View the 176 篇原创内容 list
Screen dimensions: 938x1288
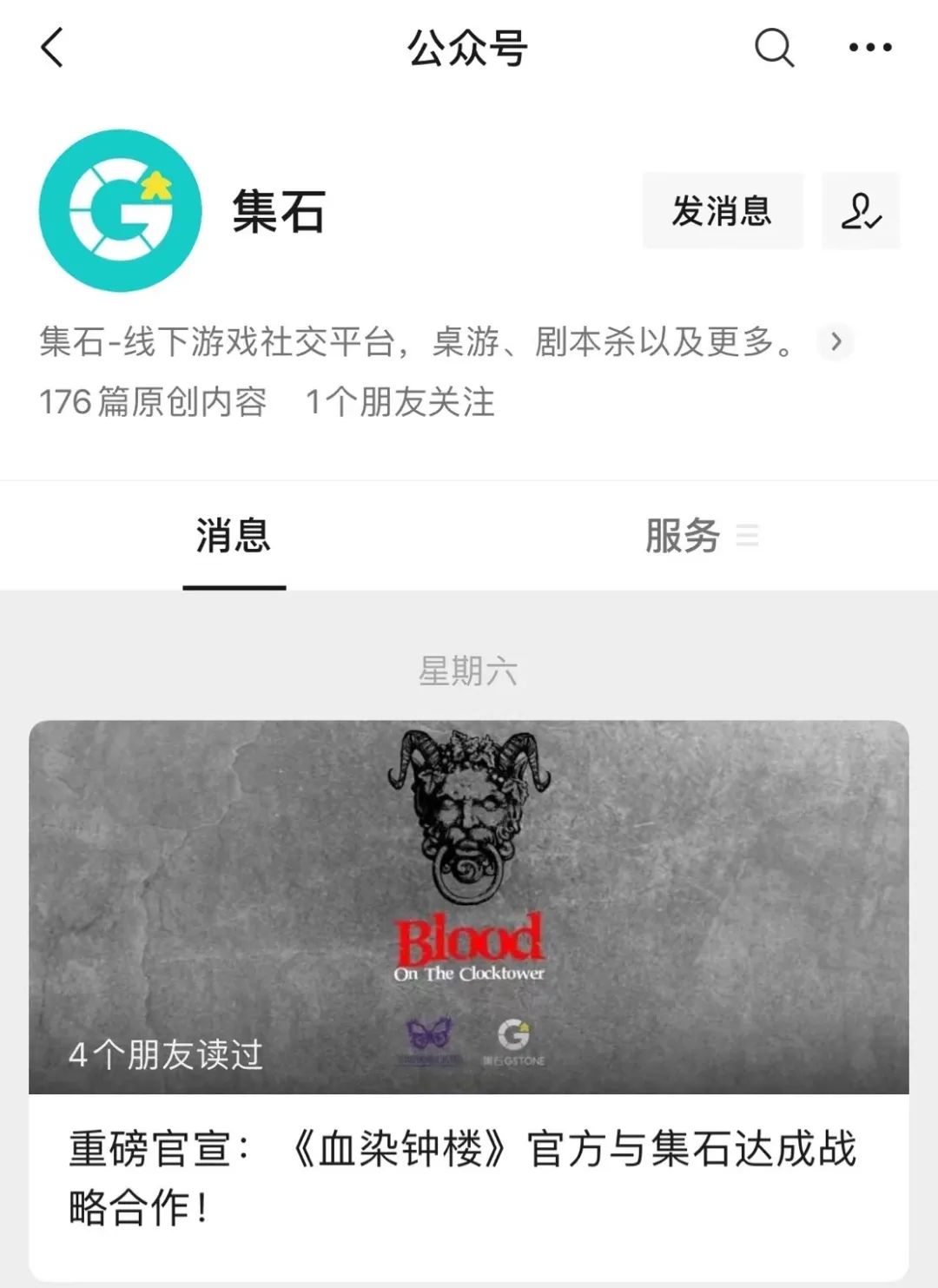[154, 402]
